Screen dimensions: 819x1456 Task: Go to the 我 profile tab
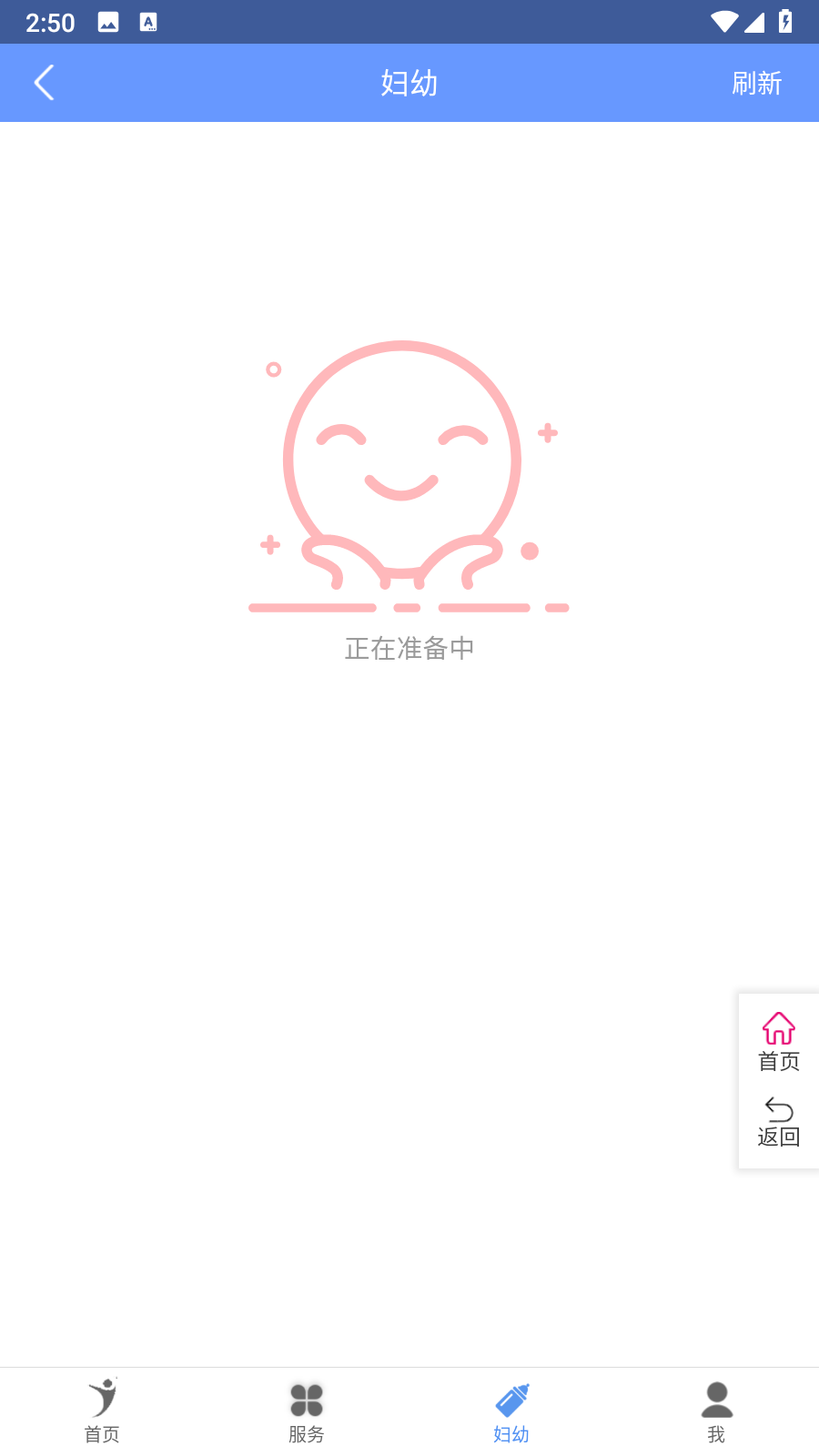[716, 1411]
